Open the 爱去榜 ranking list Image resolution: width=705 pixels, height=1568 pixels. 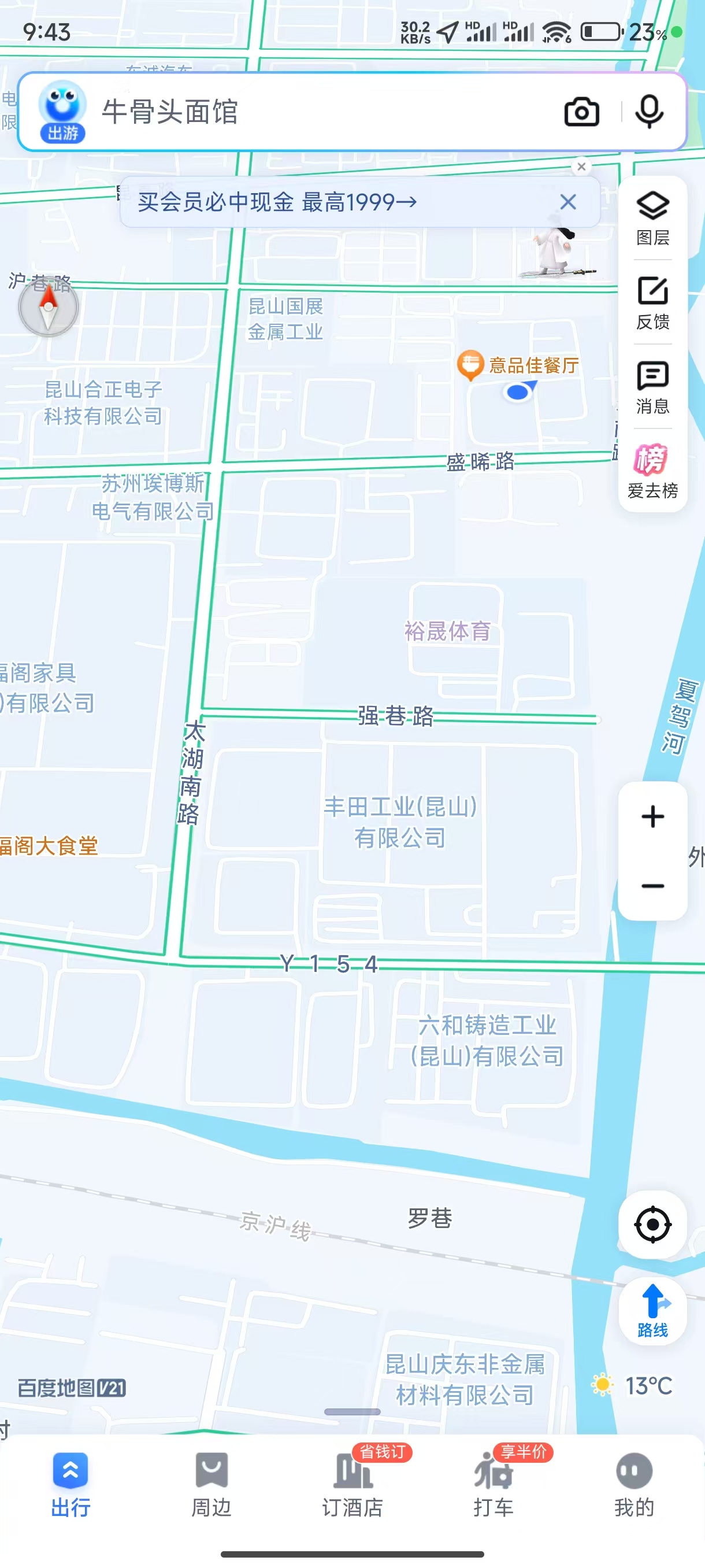pyautogui.click(x=652, y=471)
